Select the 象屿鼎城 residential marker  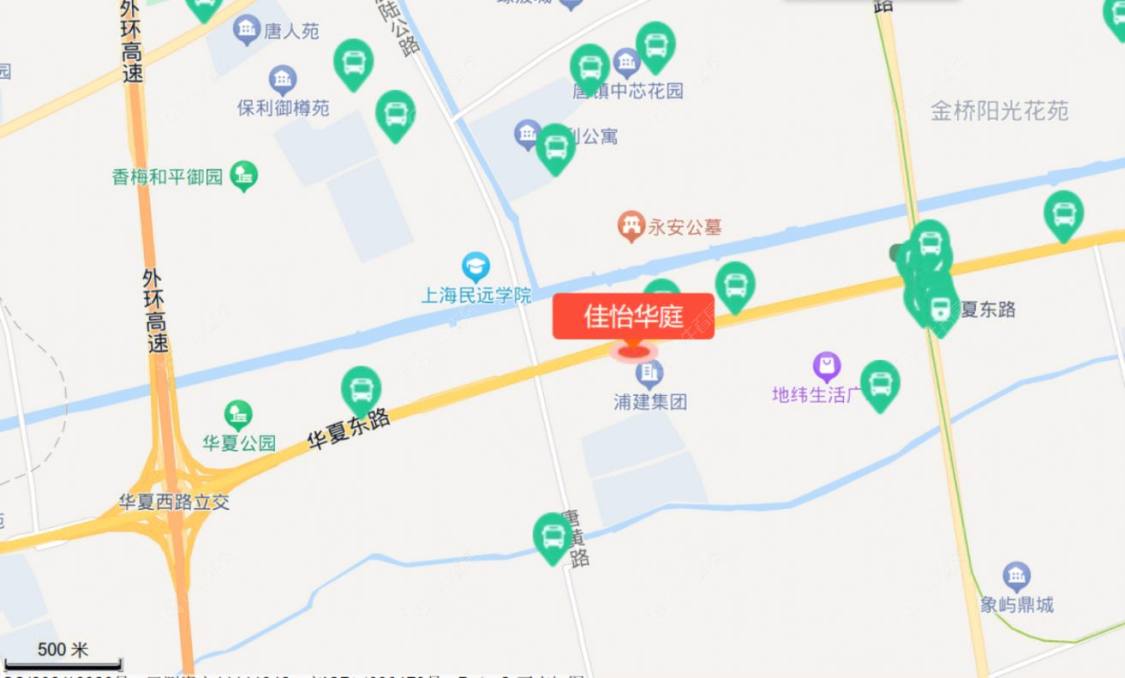point(1016,576)
